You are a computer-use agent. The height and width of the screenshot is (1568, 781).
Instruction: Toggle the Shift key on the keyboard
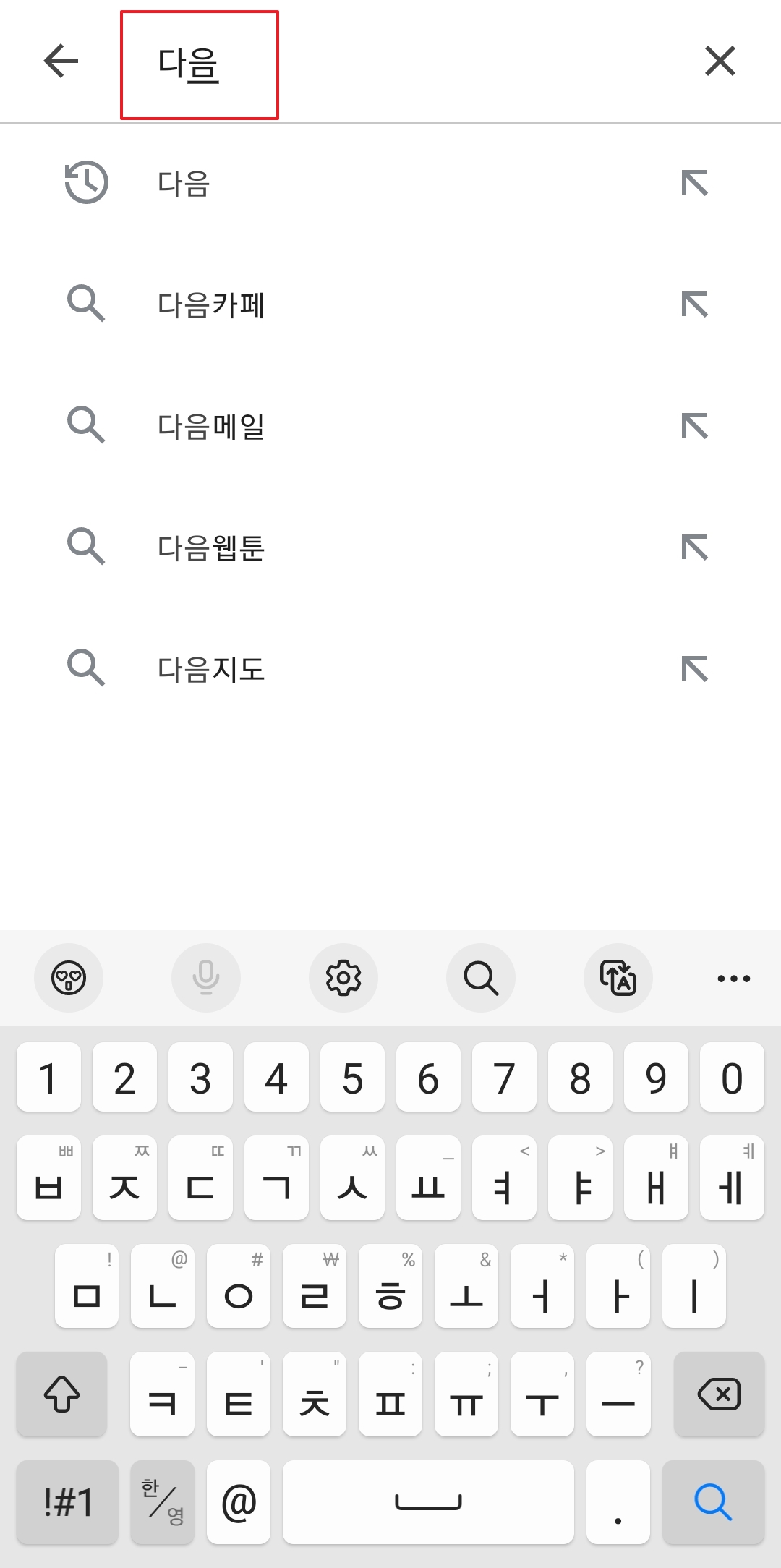click(61, 1394)
